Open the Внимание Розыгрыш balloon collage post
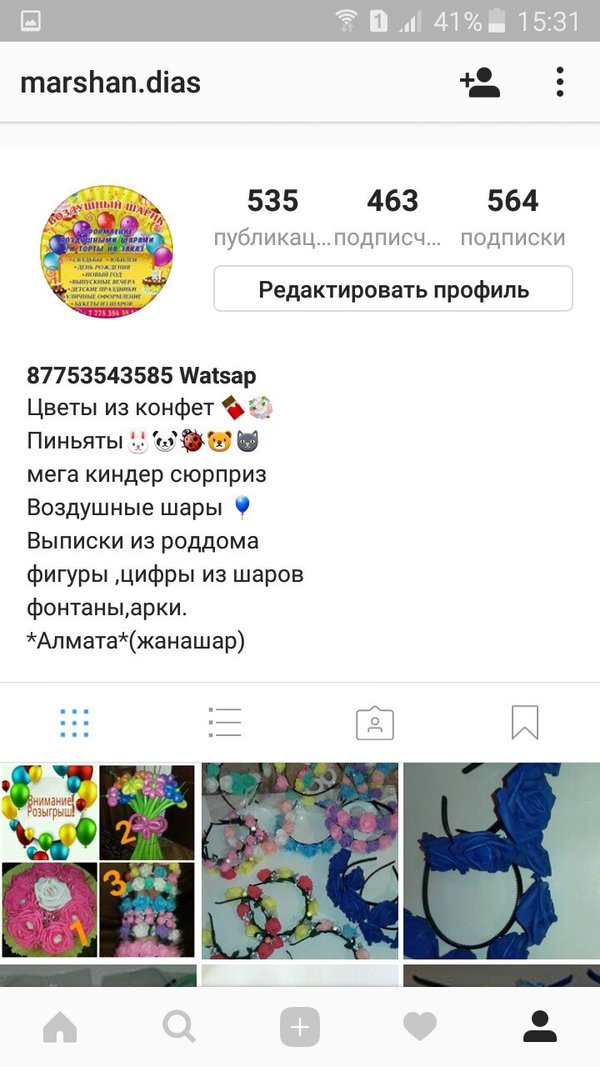 pyautogui.click(x=98, y=860)
